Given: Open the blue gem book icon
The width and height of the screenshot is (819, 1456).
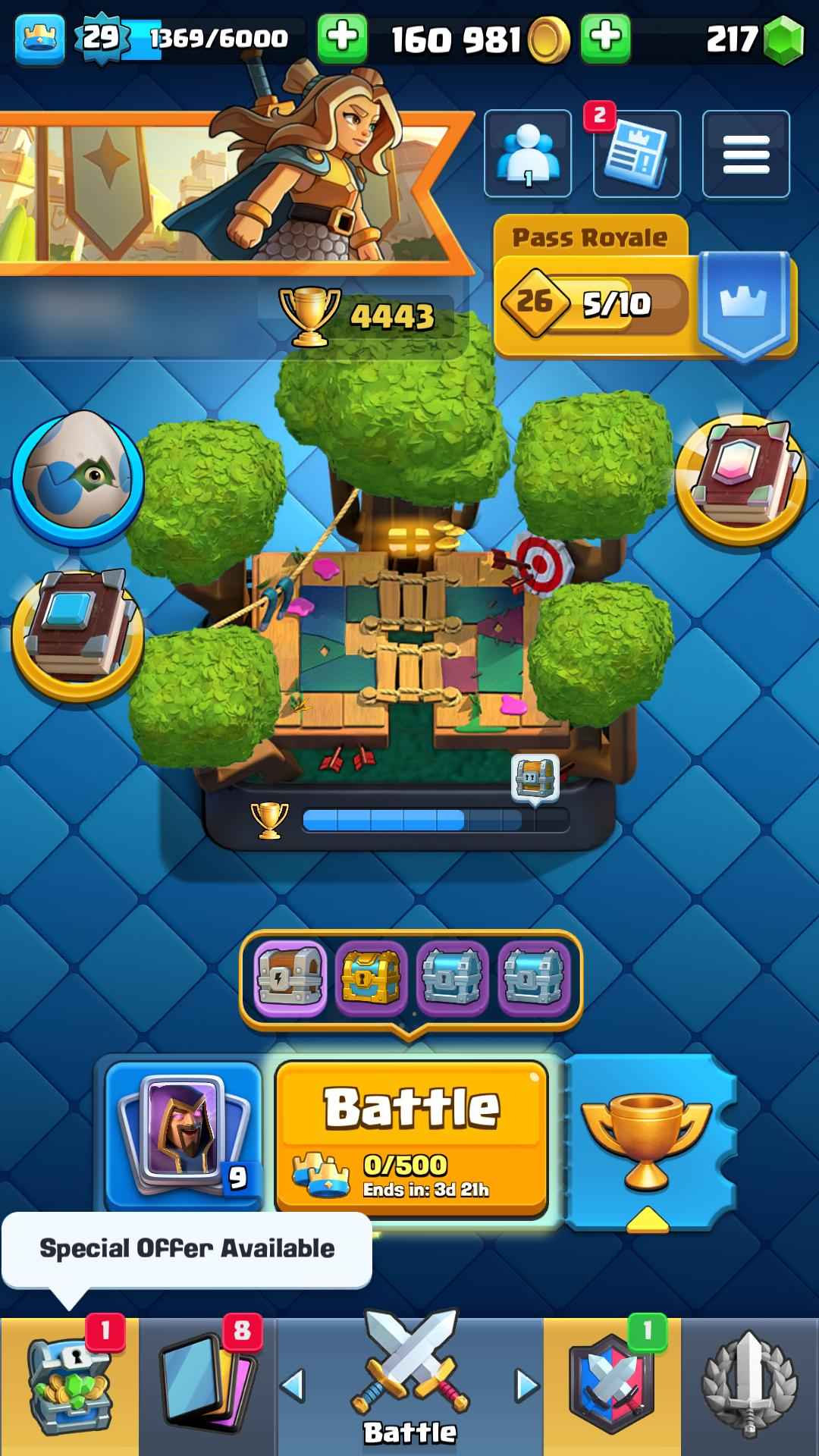Looking at the screenshot, I should 77,635.
